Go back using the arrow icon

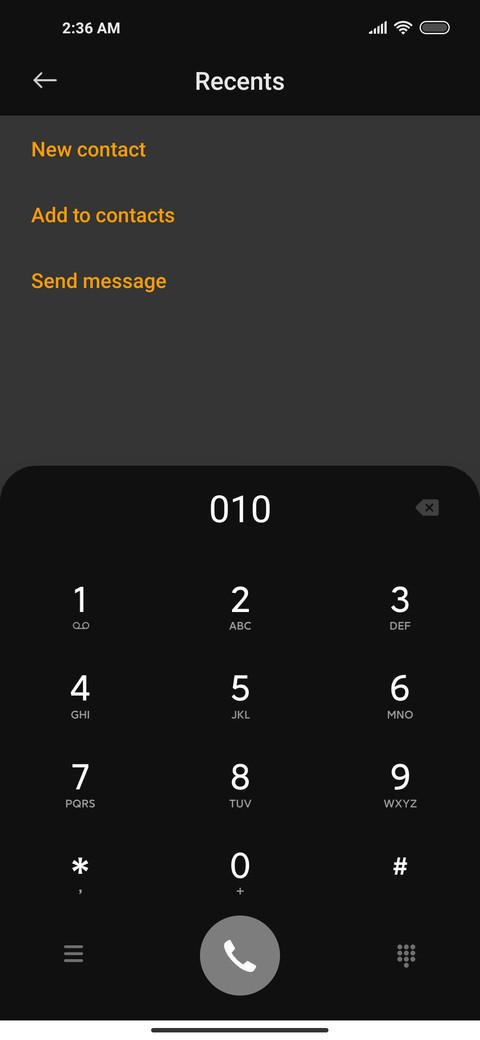(45, 80)
